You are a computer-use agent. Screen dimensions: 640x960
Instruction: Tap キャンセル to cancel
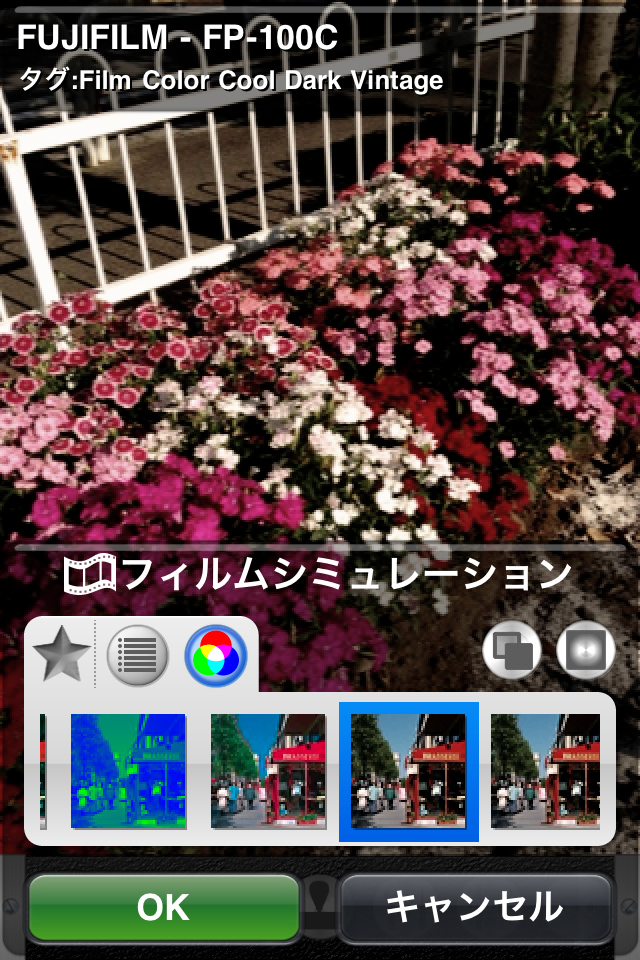tap(475, 907)
